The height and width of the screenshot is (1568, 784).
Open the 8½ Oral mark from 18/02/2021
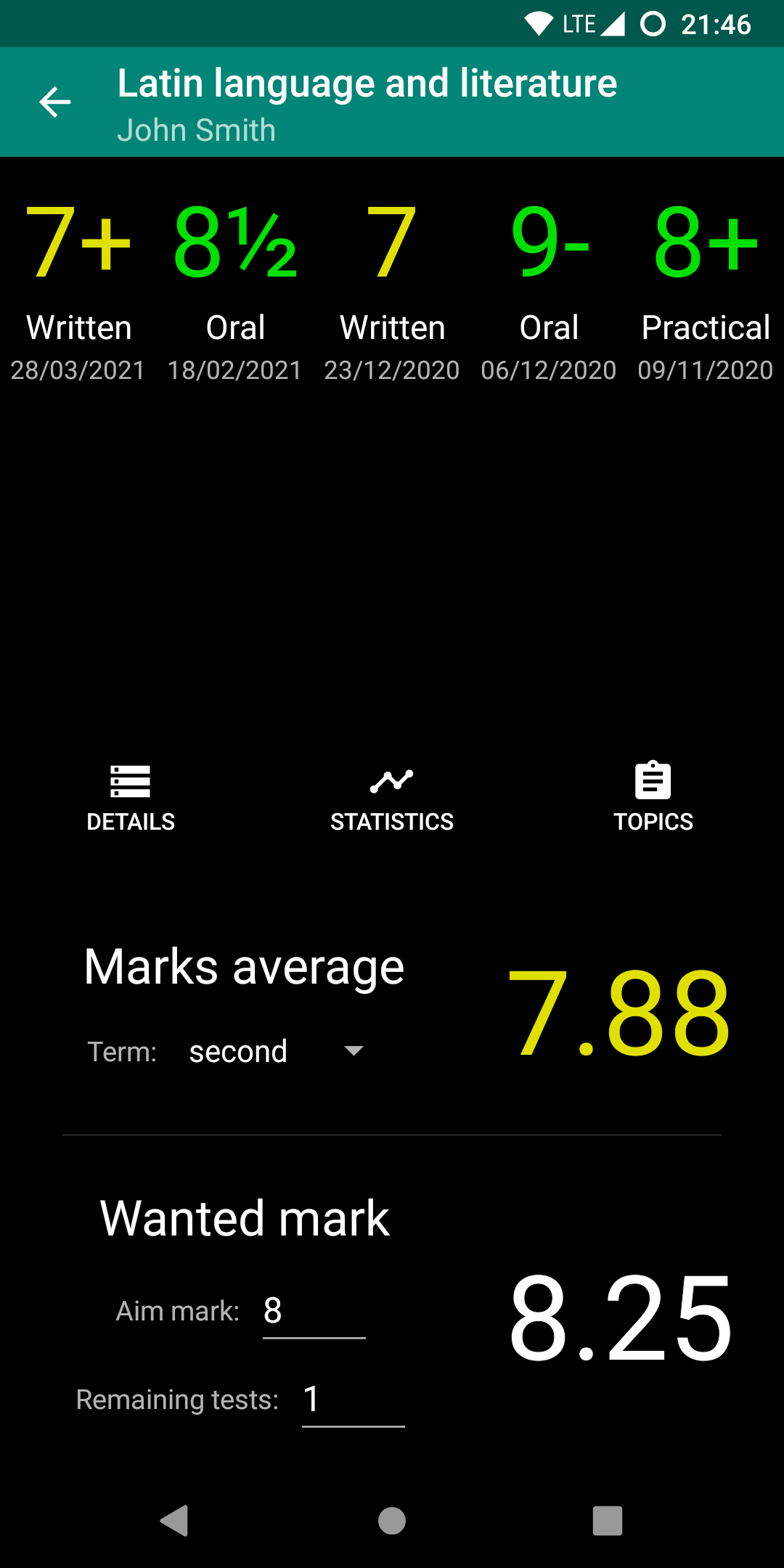tap(235, 290)
